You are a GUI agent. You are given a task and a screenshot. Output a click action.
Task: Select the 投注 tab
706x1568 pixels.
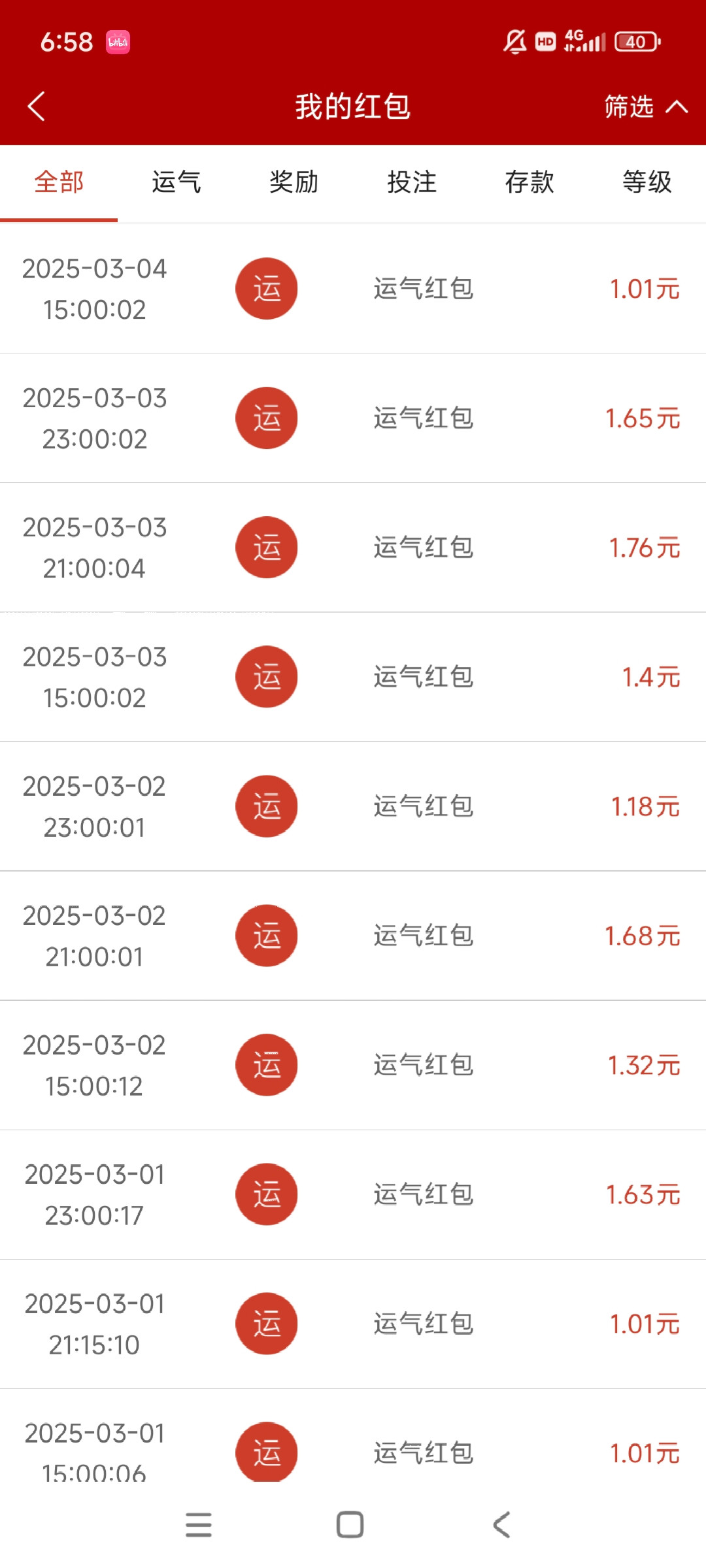tap(412, 182)
